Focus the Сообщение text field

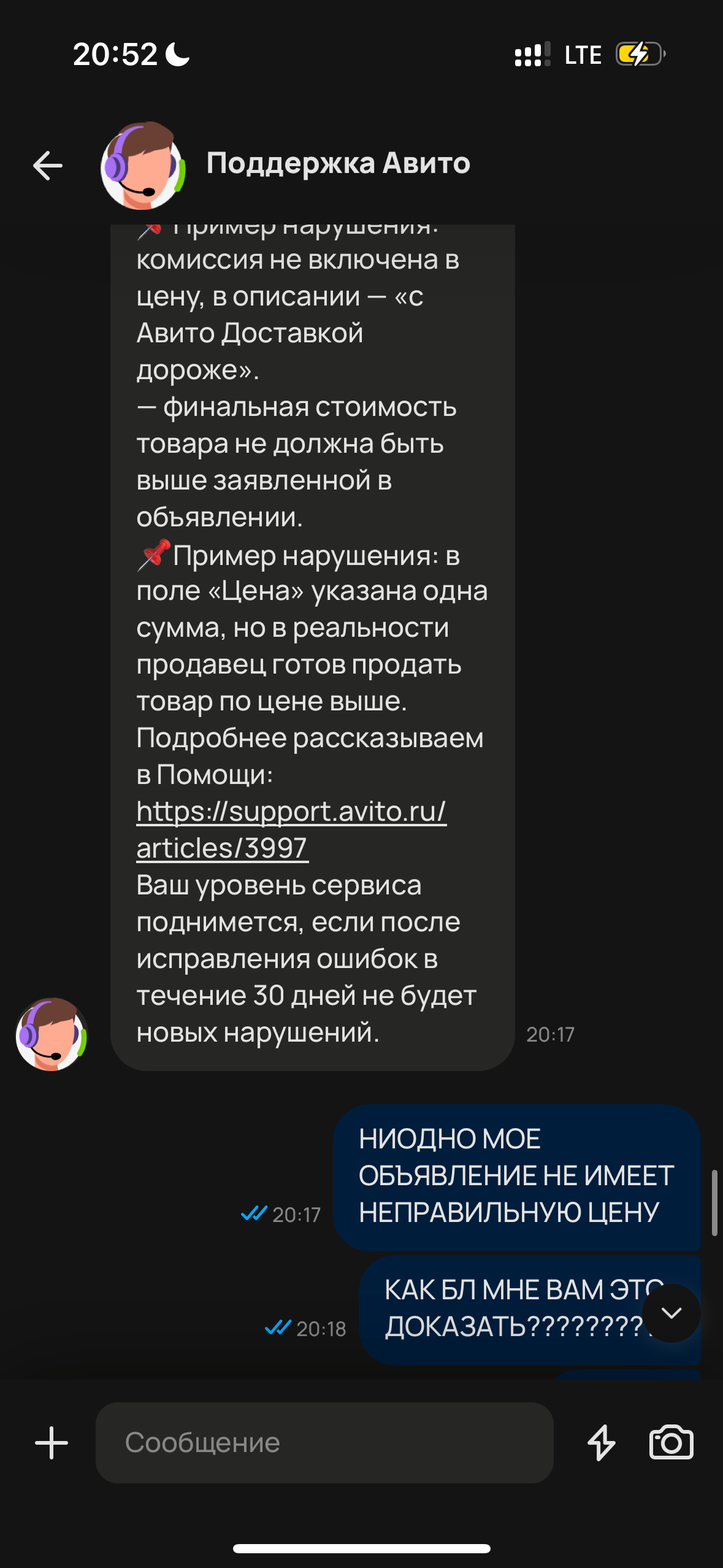tap(324, 1443)
